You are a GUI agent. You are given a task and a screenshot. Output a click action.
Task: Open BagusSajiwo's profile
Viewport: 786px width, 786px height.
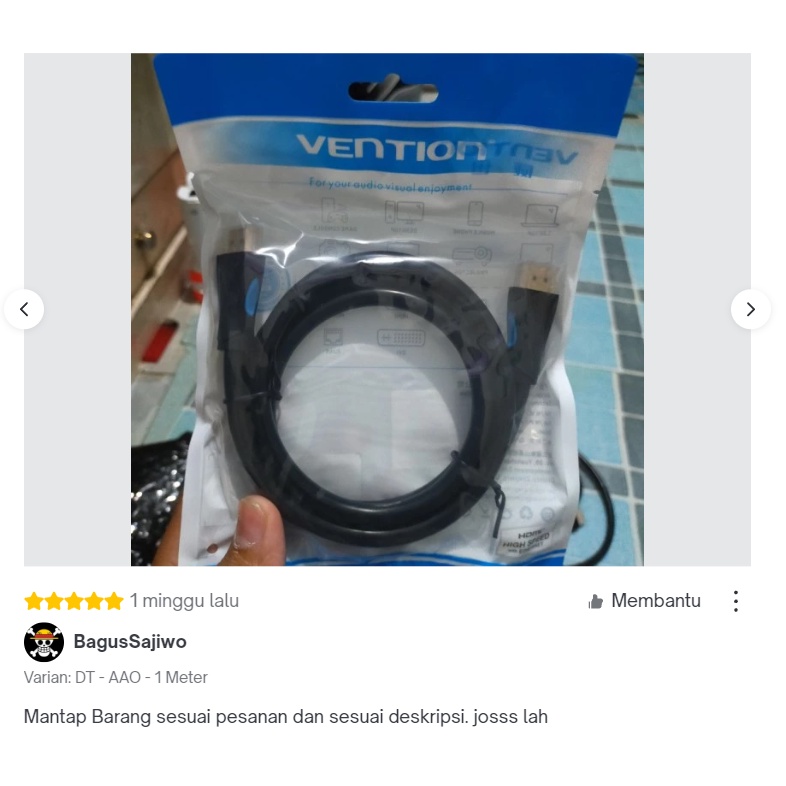130,642
